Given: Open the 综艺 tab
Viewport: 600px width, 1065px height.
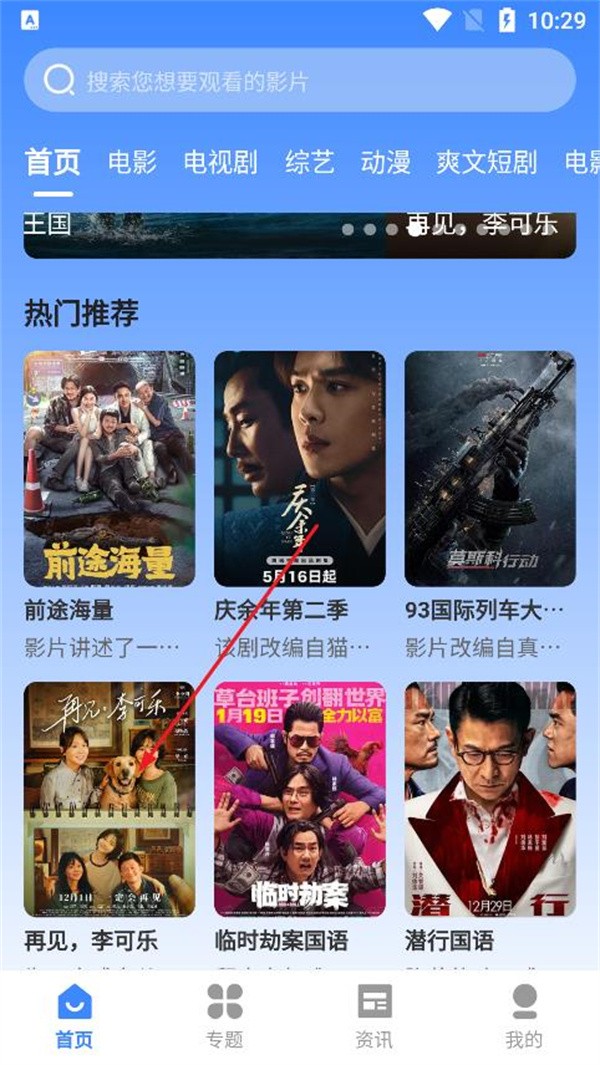Looking at the screenshot, I should [x=309, y=162].
